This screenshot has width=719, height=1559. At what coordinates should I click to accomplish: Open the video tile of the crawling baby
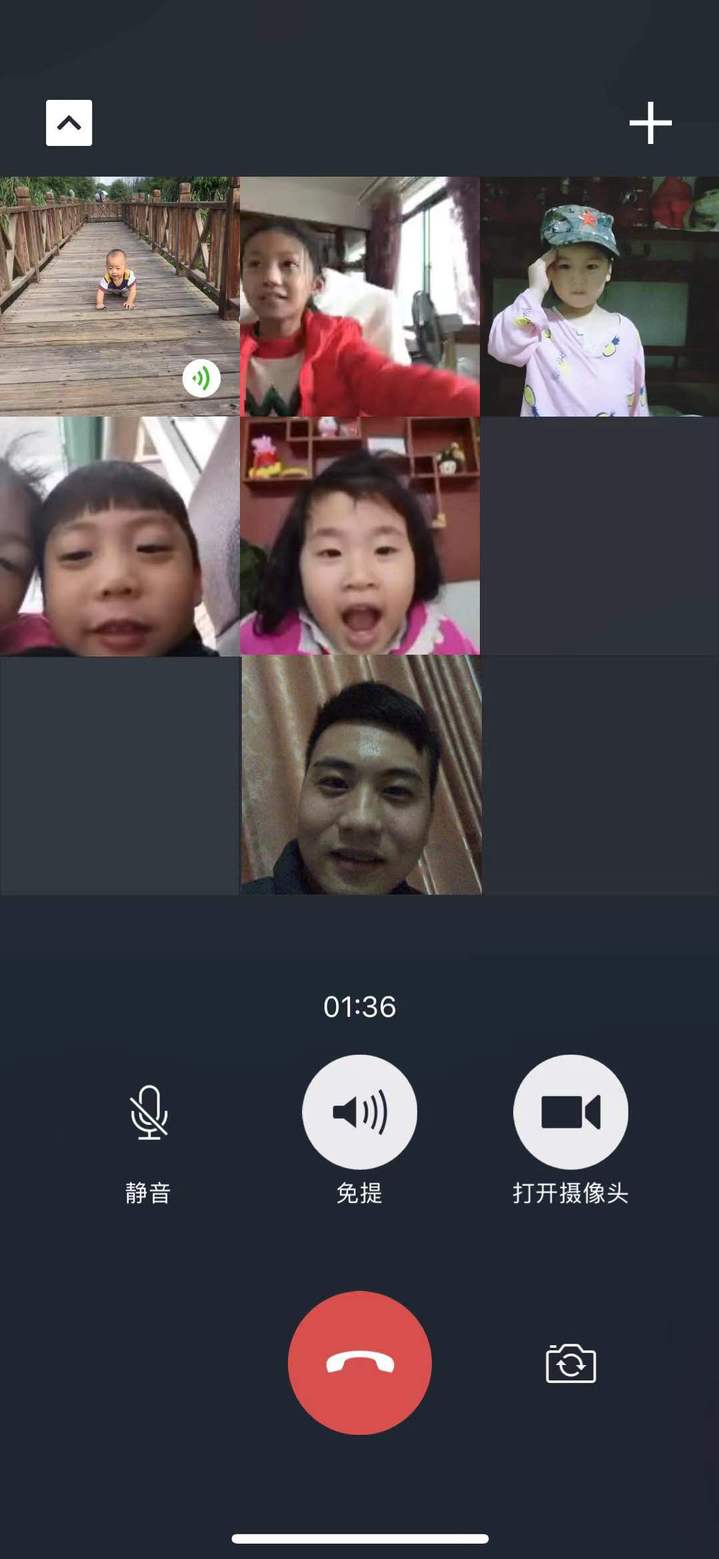tap(119, 296)
